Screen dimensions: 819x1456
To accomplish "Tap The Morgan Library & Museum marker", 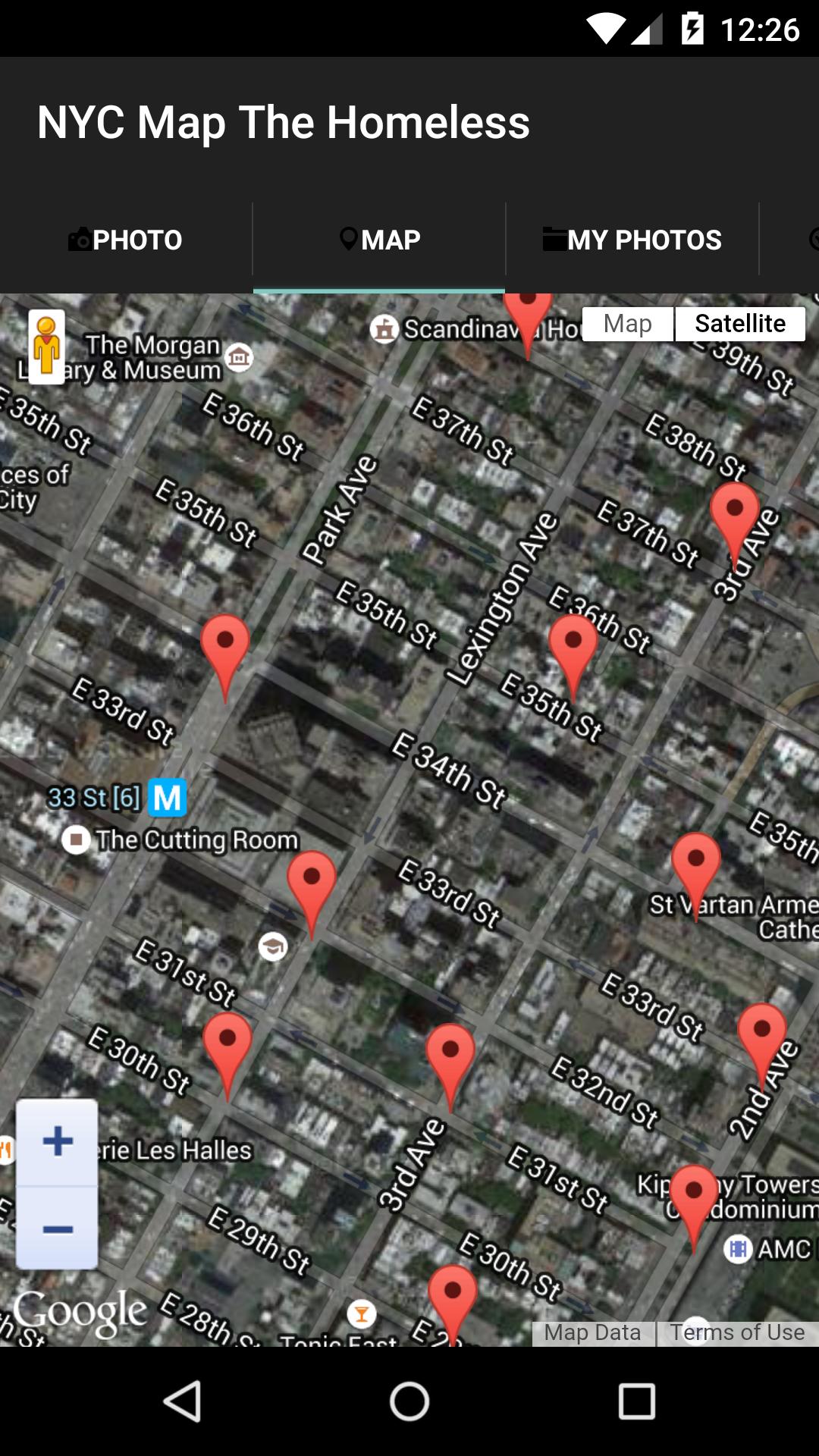I will pos(239,356).
